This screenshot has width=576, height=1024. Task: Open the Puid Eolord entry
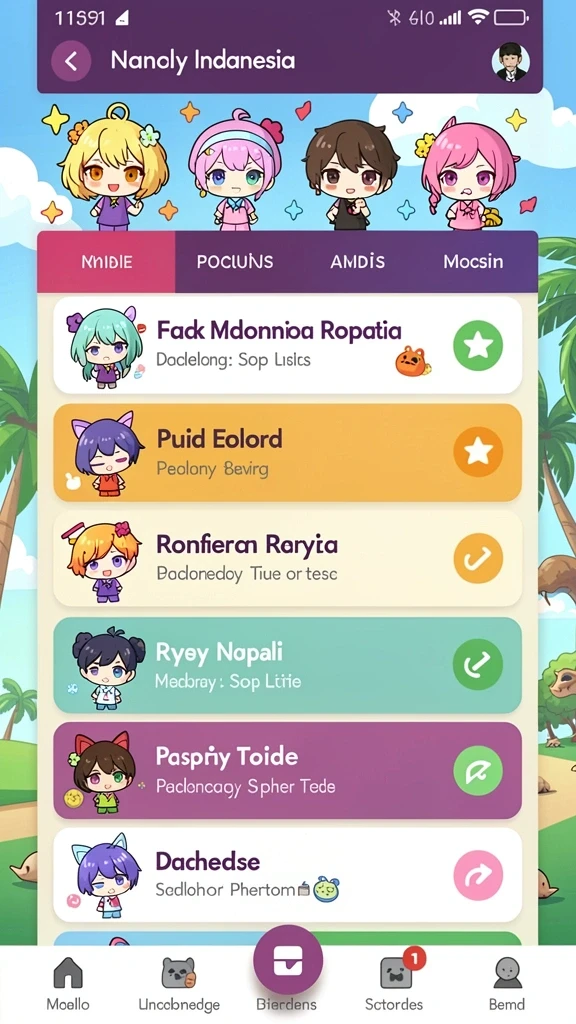(287, 453)
